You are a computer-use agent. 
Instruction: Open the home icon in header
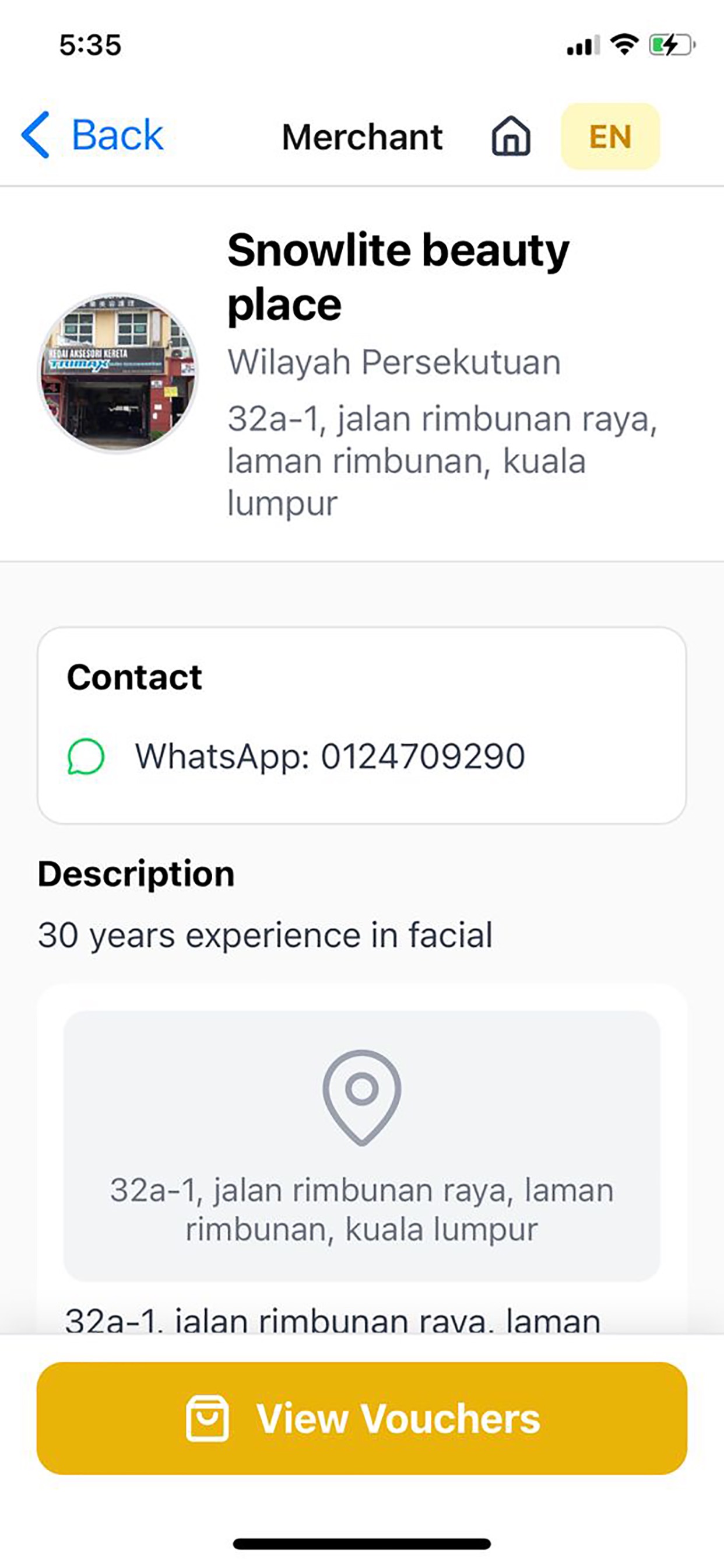click(x=511, y=136)
